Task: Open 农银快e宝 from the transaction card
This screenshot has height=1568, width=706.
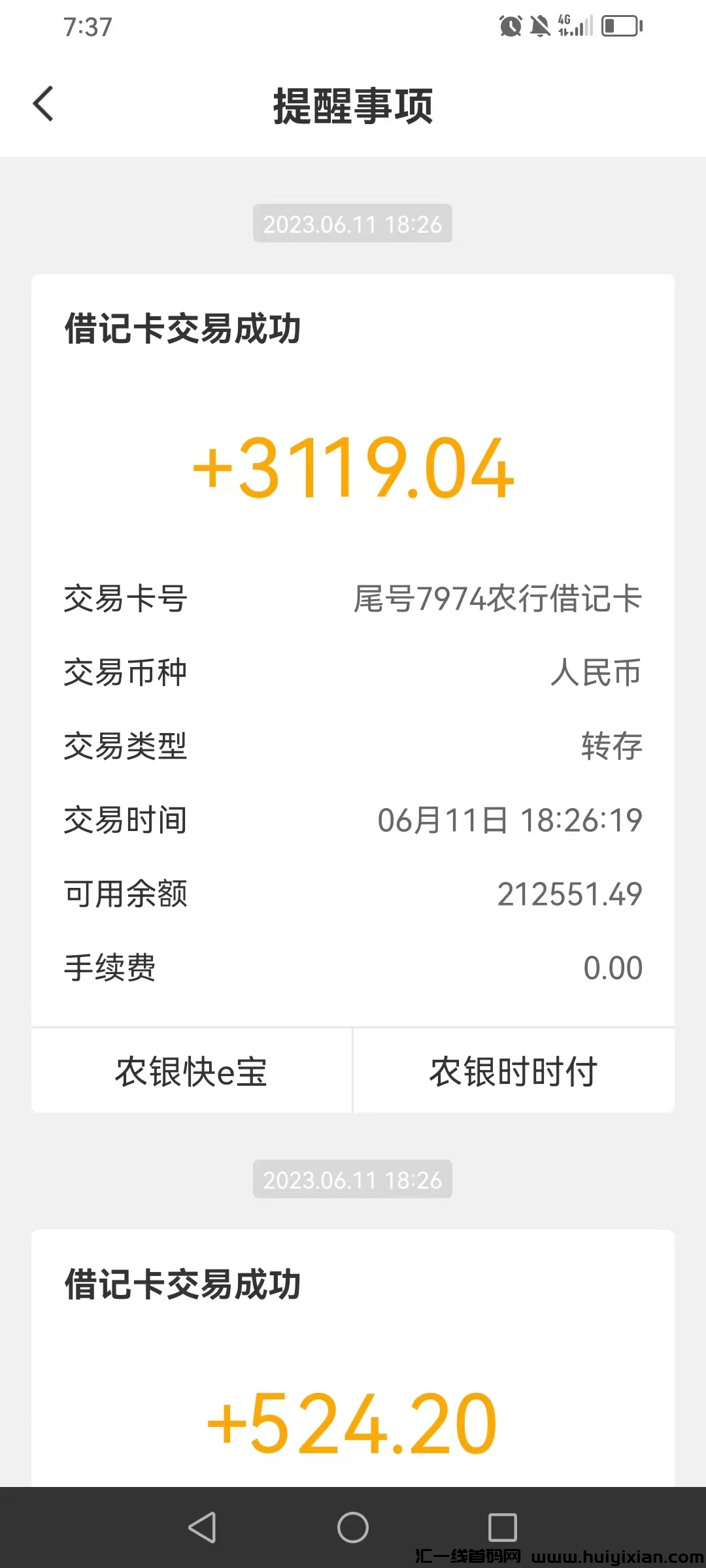Action: [x=190, y=1070]
